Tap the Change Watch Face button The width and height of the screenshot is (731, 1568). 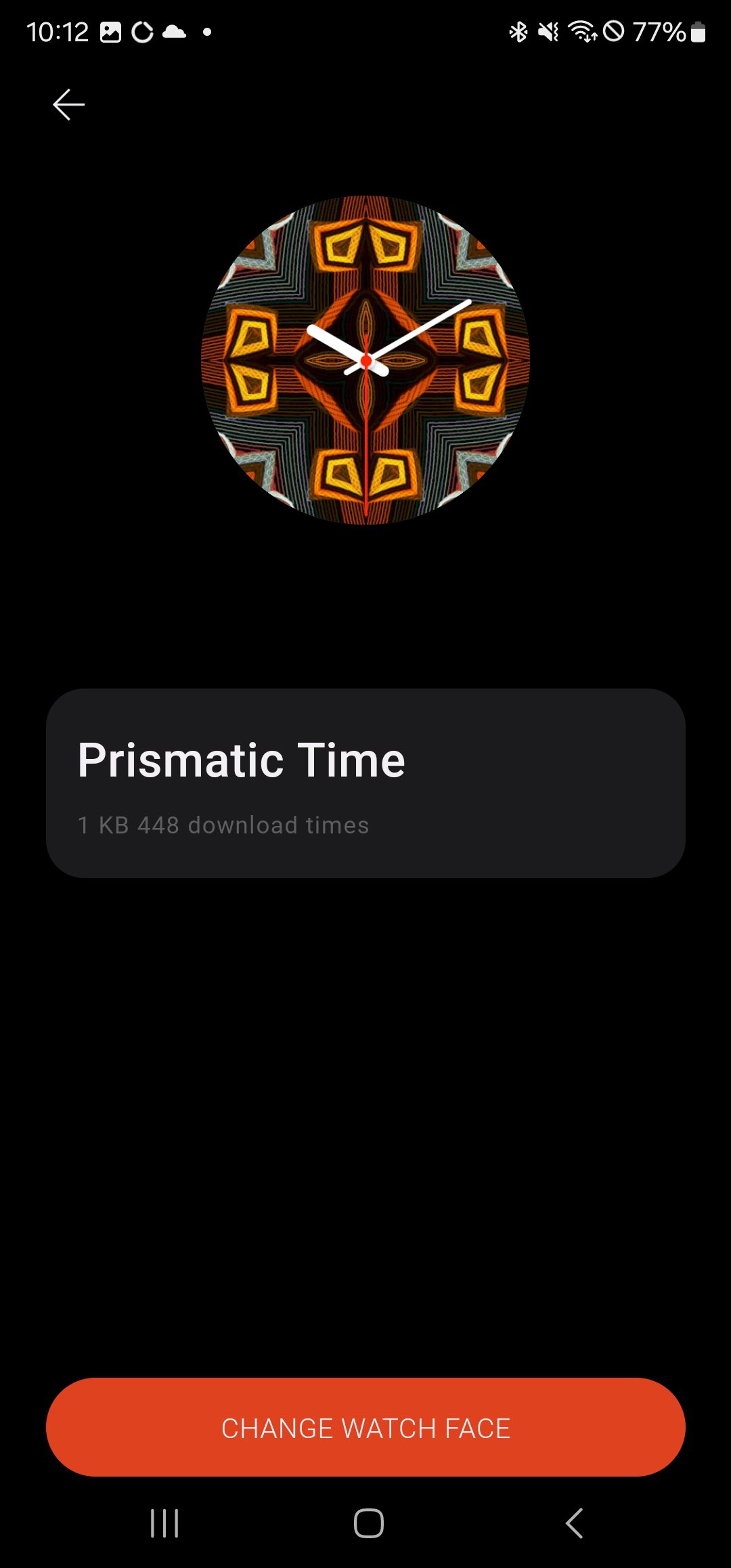[365, 1427]
